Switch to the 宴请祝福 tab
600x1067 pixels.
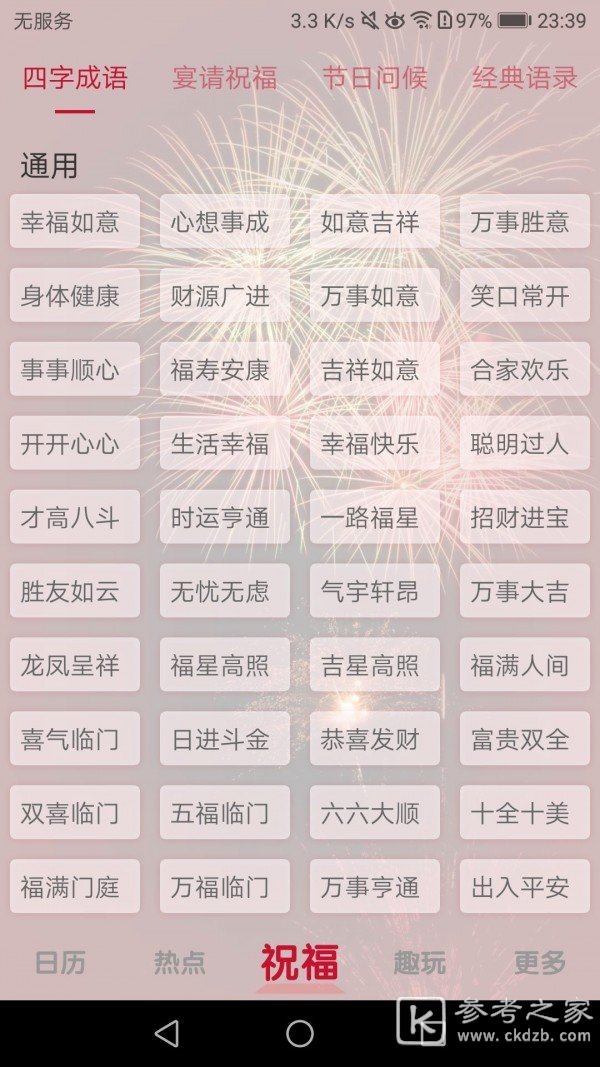[x=224, y=78]
